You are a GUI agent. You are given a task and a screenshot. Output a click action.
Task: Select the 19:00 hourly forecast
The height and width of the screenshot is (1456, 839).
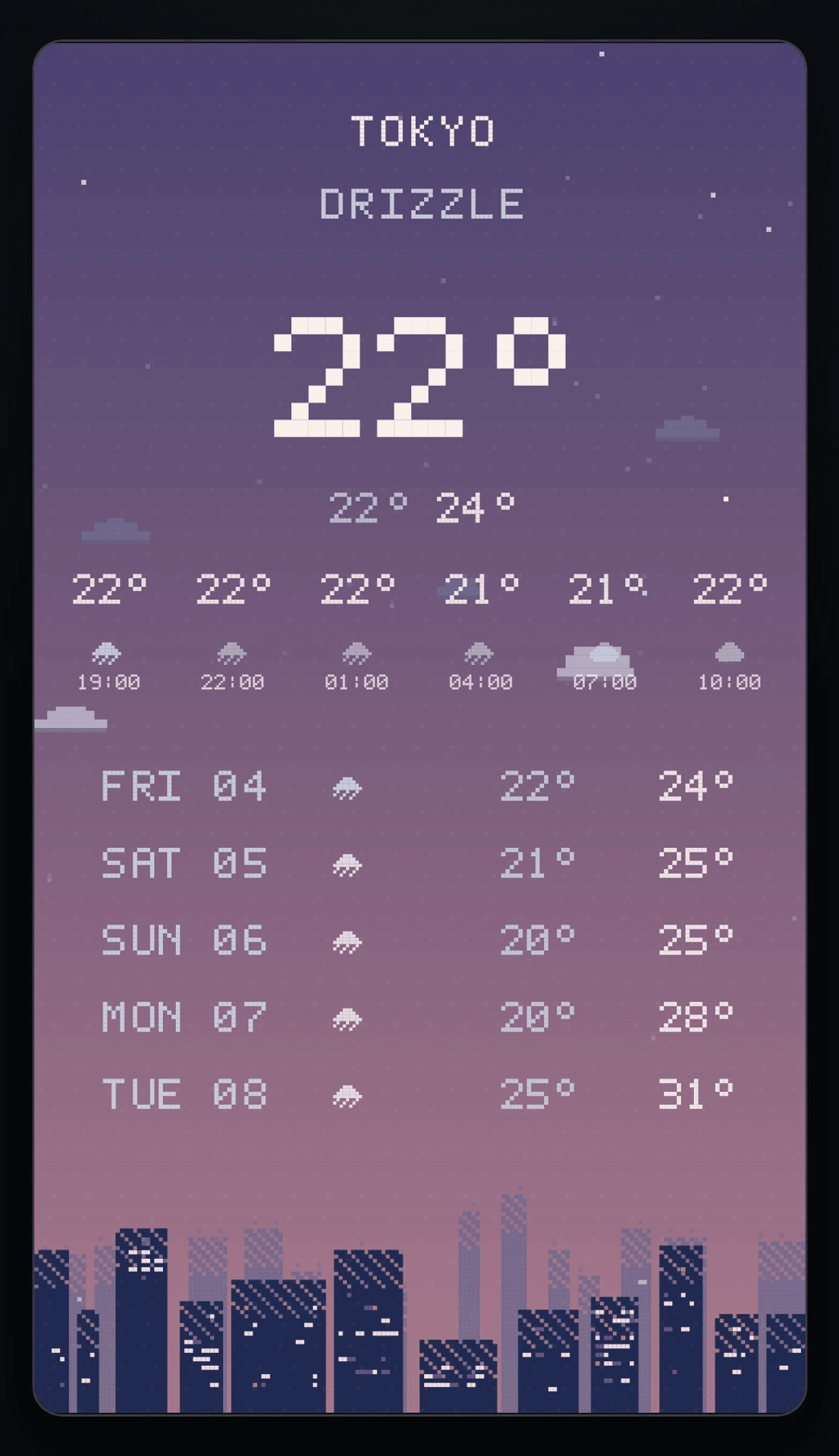coord(108,632)
